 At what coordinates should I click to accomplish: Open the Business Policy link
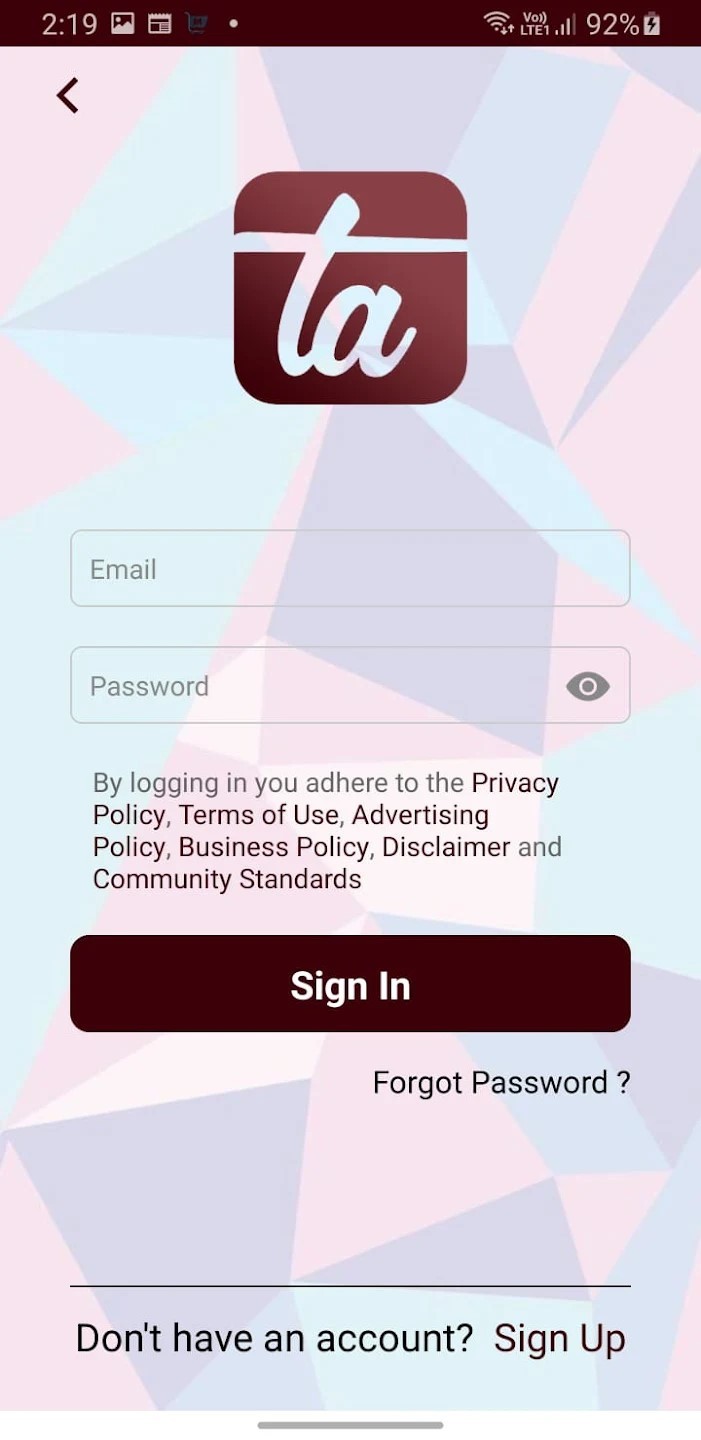pyautogui.click(x=273, y=847)
